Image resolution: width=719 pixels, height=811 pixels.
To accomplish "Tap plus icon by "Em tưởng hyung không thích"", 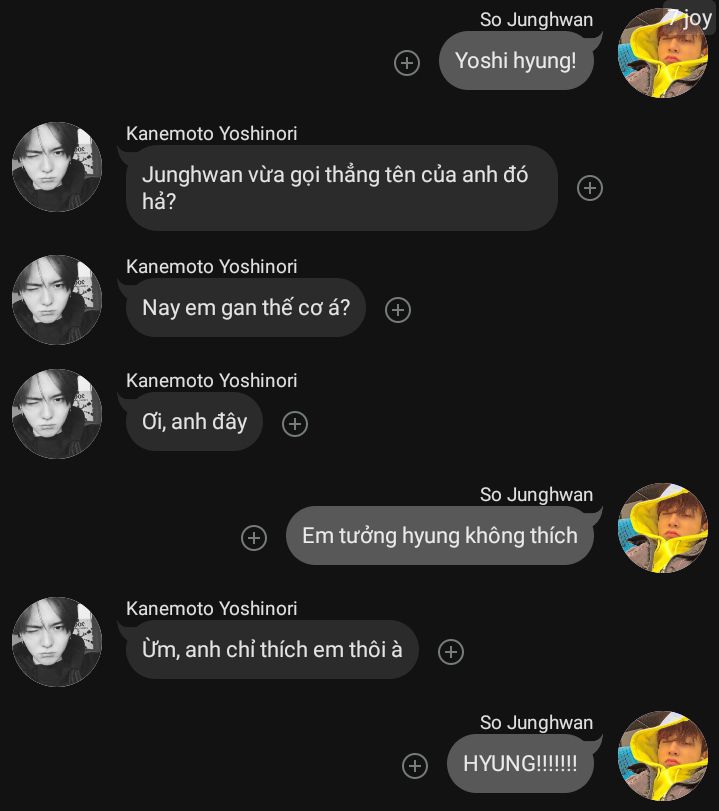I will pyautogui.click(x=254, y=538).
